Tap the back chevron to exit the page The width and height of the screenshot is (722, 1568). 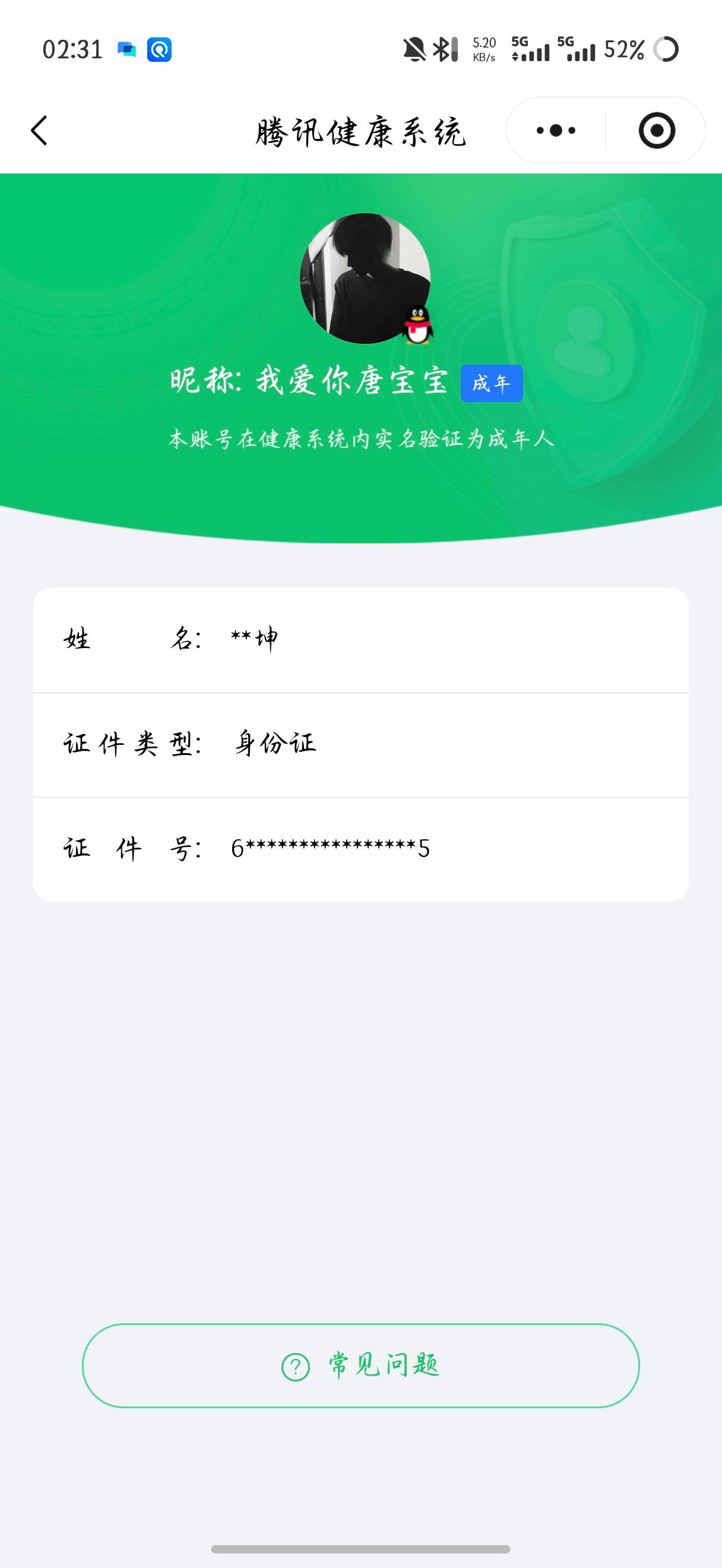point(39,129)
